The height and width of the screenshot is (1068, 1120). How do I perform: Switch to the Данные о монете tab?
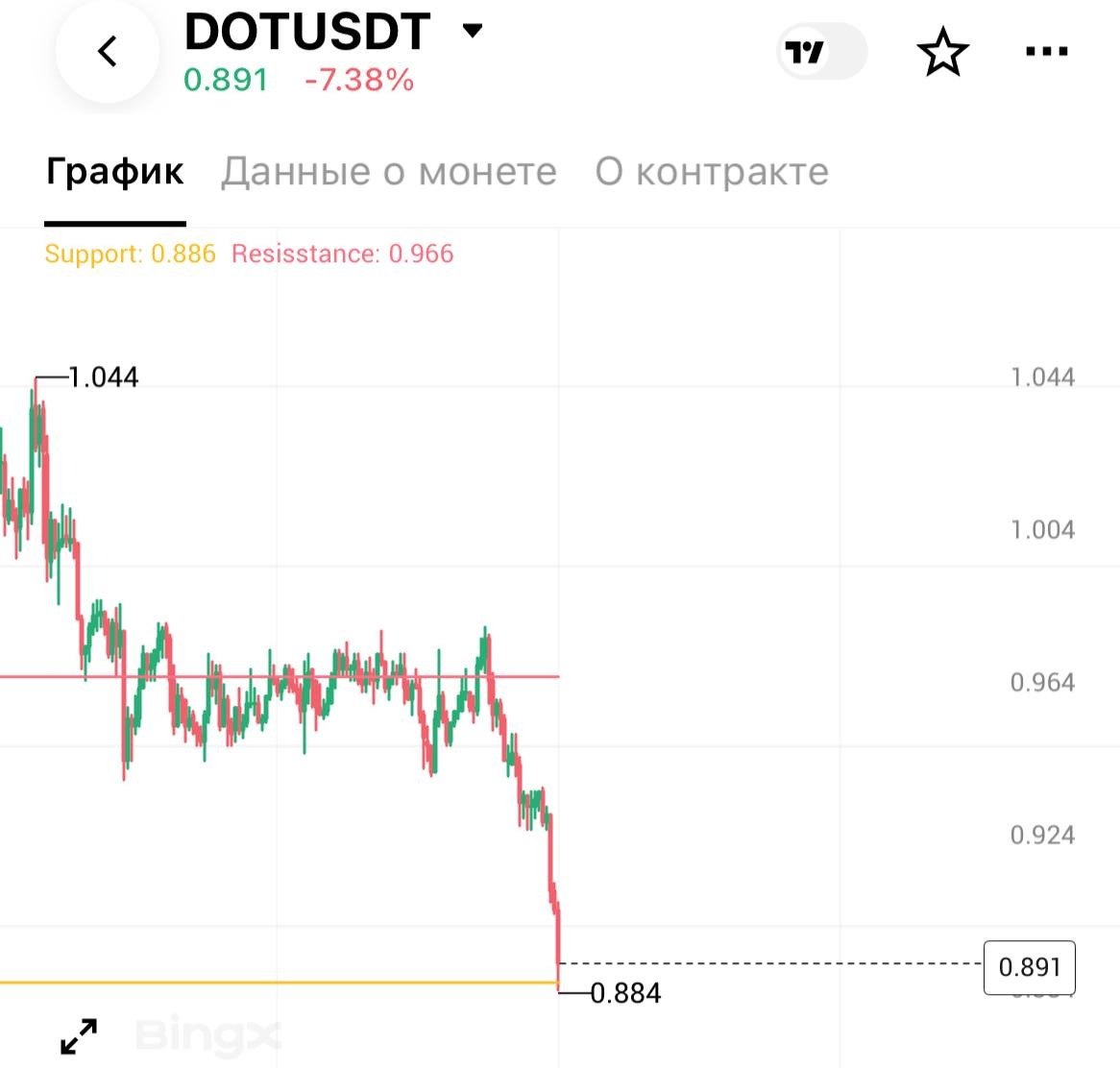[389, 172]
